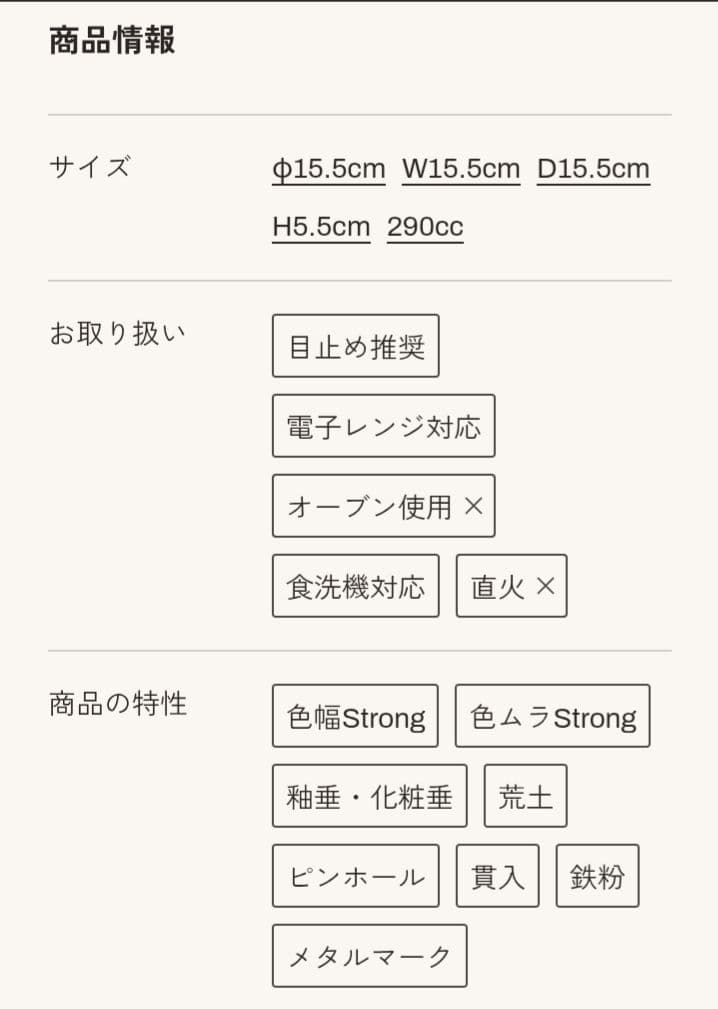Select the 色ムラStrong chip
718x1009 pixels.
coord(552,717)
